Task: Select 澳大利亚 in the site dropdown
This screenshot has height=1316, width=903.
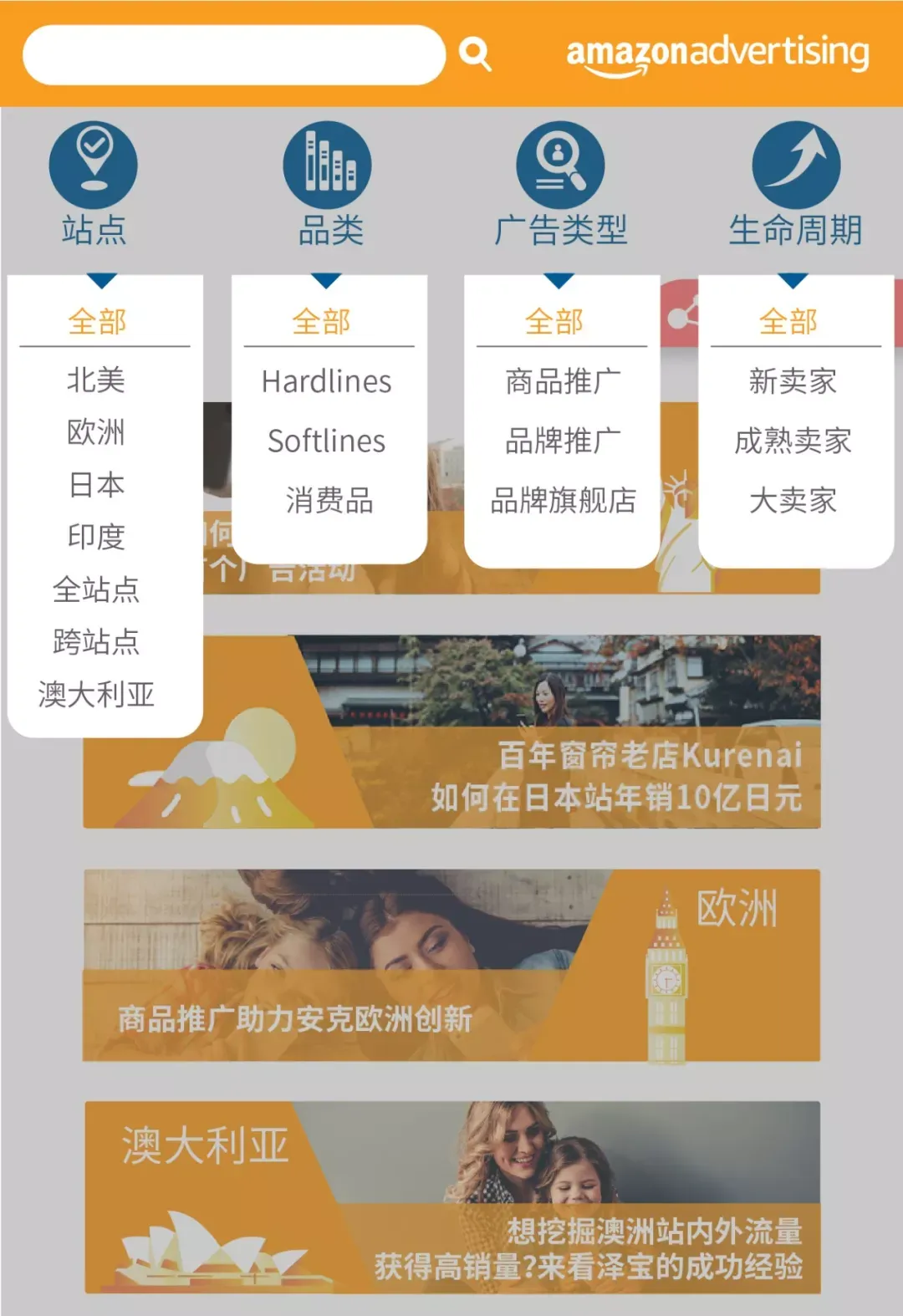Action: 96,694
